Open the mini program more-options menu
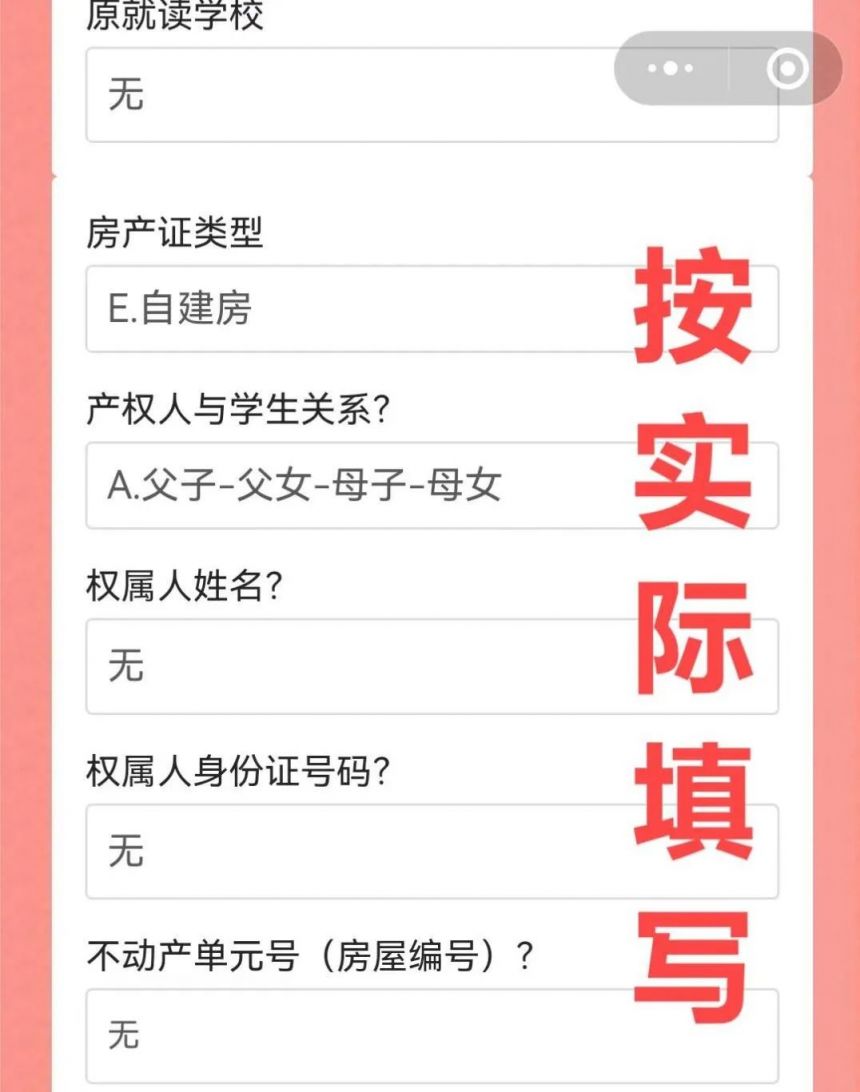This screenshot has width=860, height=1092. tap(670, 69)
